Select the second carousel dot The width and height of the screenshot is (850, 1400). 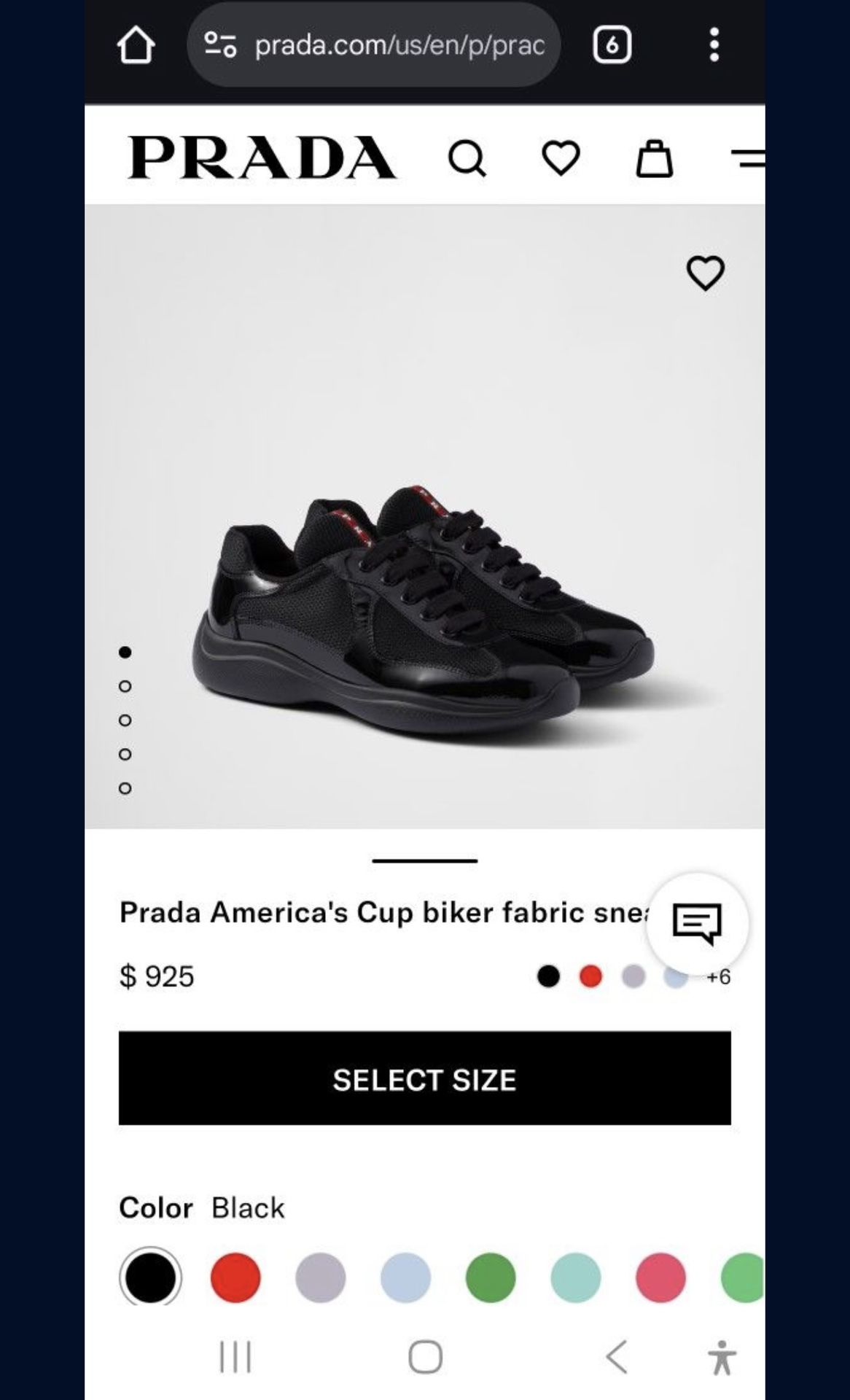point(124,687)
